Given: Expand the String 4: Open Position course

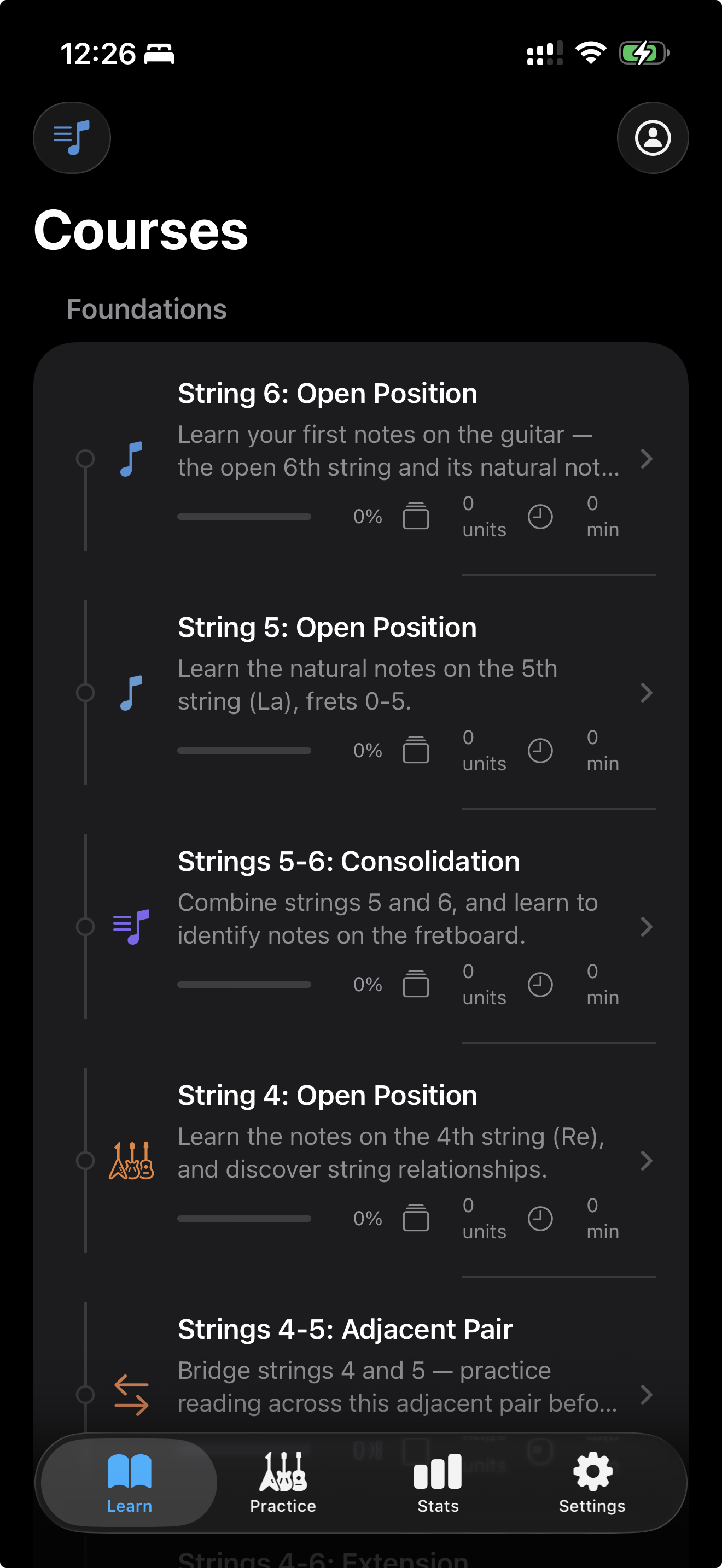Looking at the screenshot, I should 646,1161.
